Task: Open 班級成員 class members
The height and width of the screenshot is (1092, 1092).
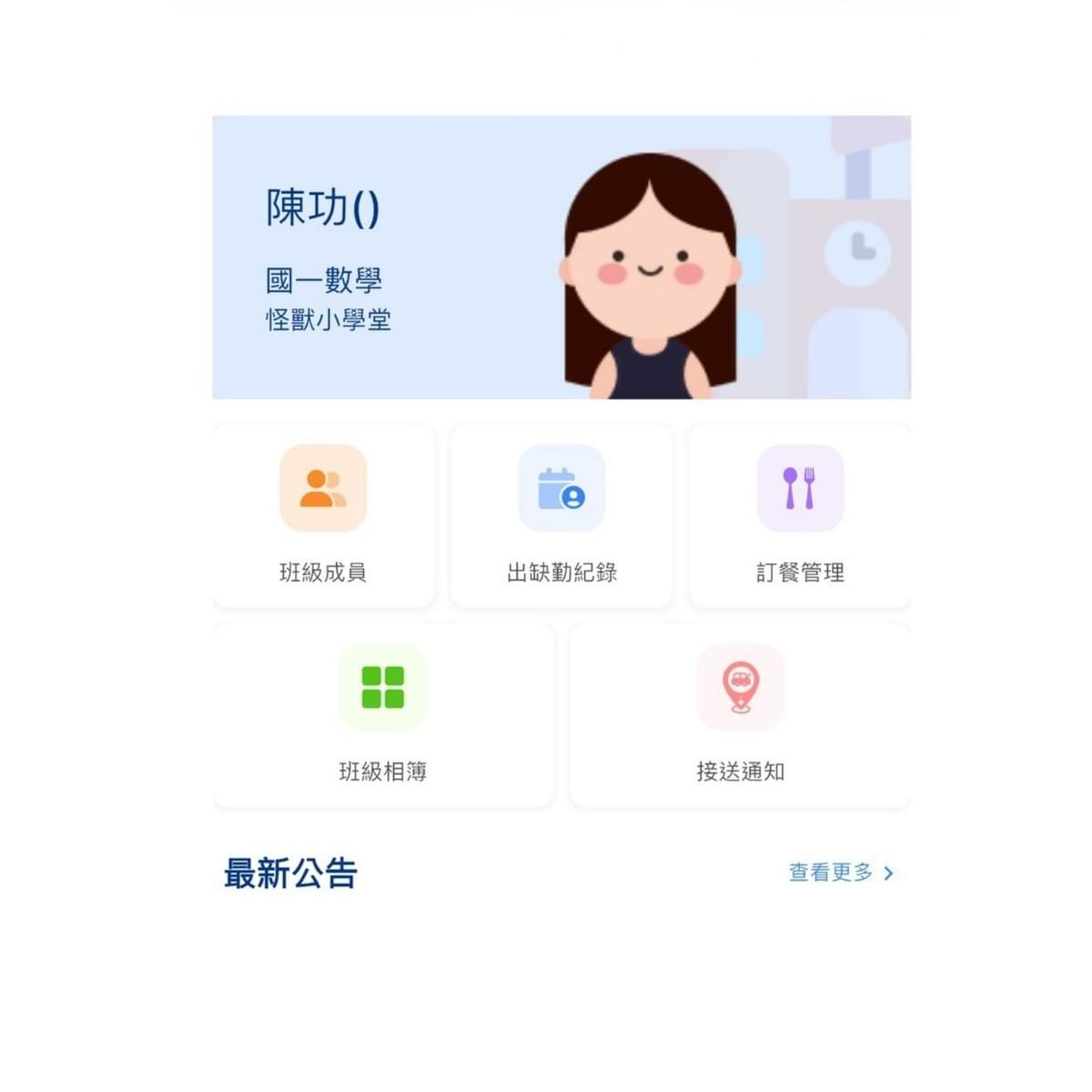Action: (323, 515)
